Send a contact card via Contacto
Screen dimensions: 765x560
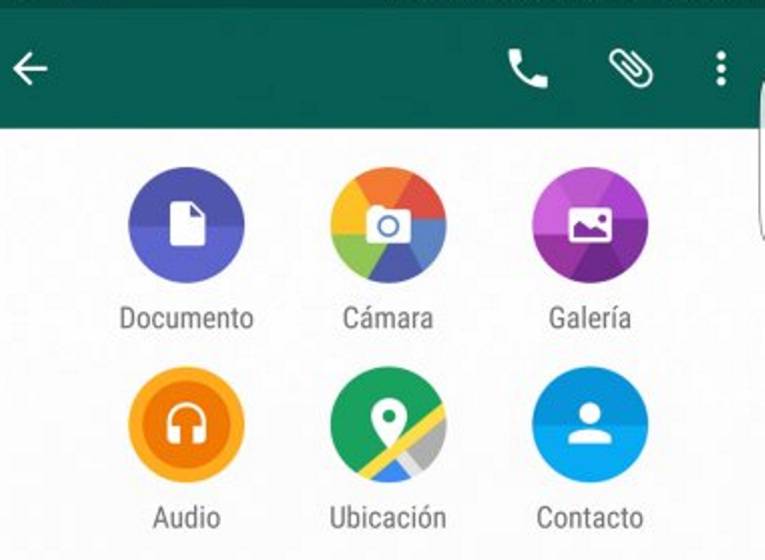pos(590,426)
